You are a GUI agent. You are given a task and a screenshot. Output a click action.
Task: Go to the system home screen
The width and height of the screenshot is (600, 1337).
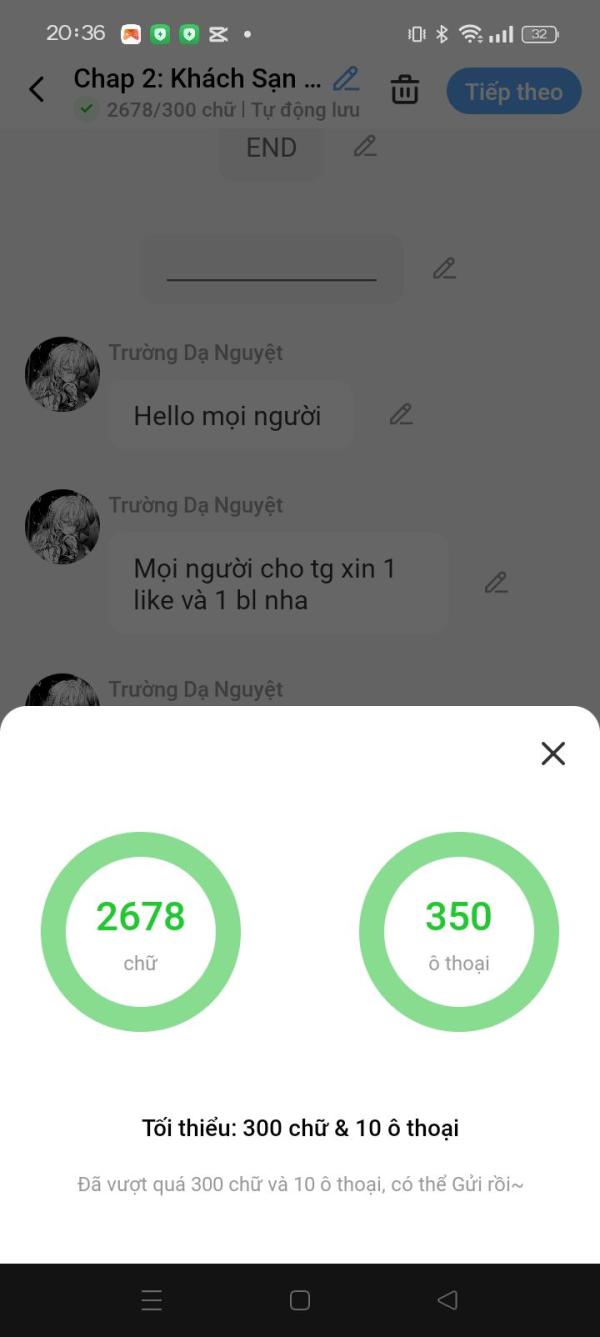[300, 1300]
